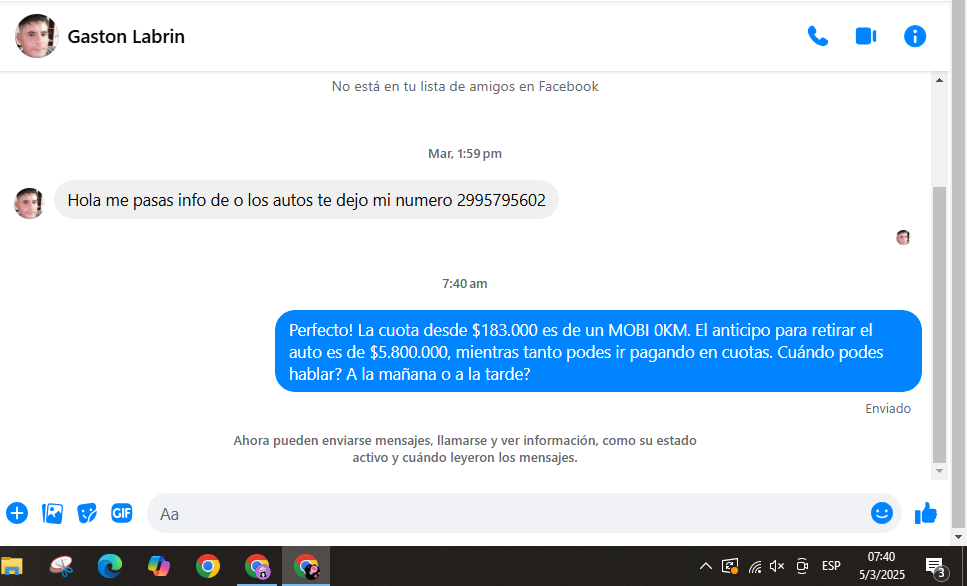
Task: Send a thumbs-up like
Action: [926, 513]
